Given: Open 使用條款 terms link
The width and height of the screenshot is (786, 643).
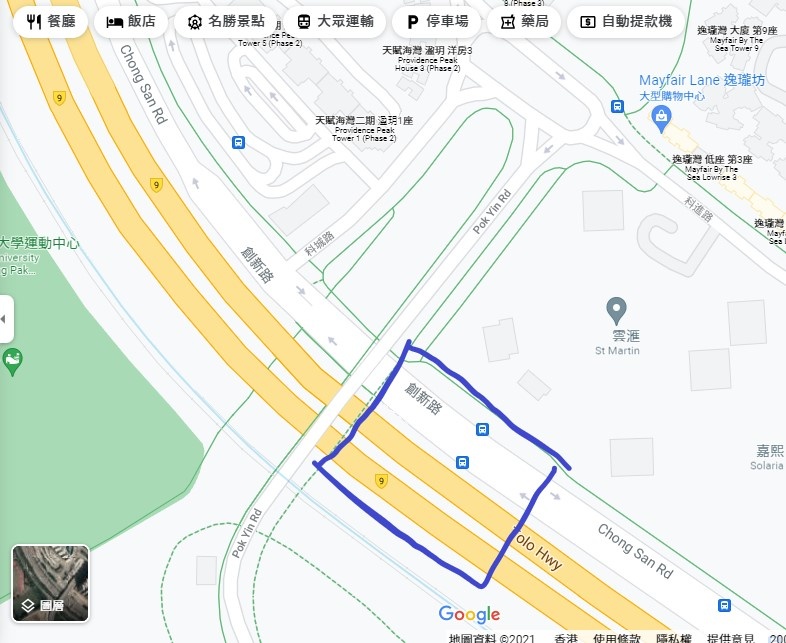Looking at the screenshot, I should pyautogui.click(x=616, y=637).
